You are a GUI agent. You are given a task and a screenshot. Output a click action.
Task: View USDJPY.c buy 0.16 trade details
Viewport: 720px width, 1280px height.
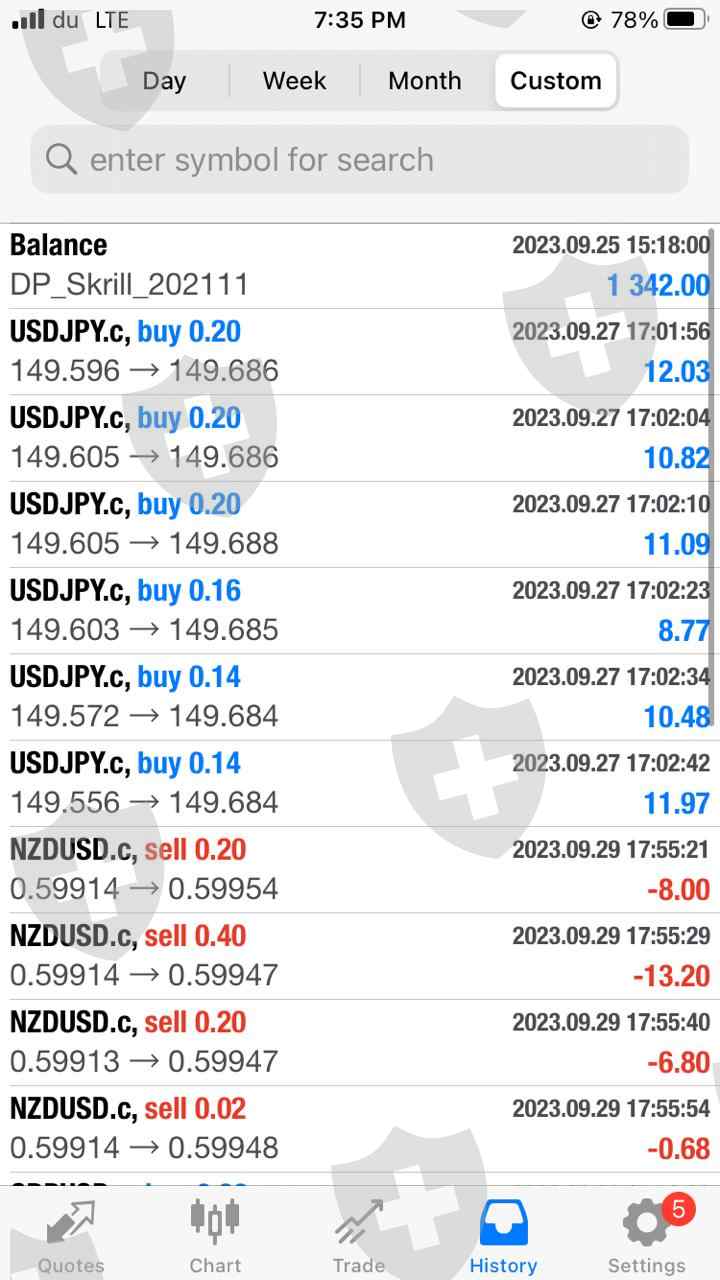tap(360, 610)
